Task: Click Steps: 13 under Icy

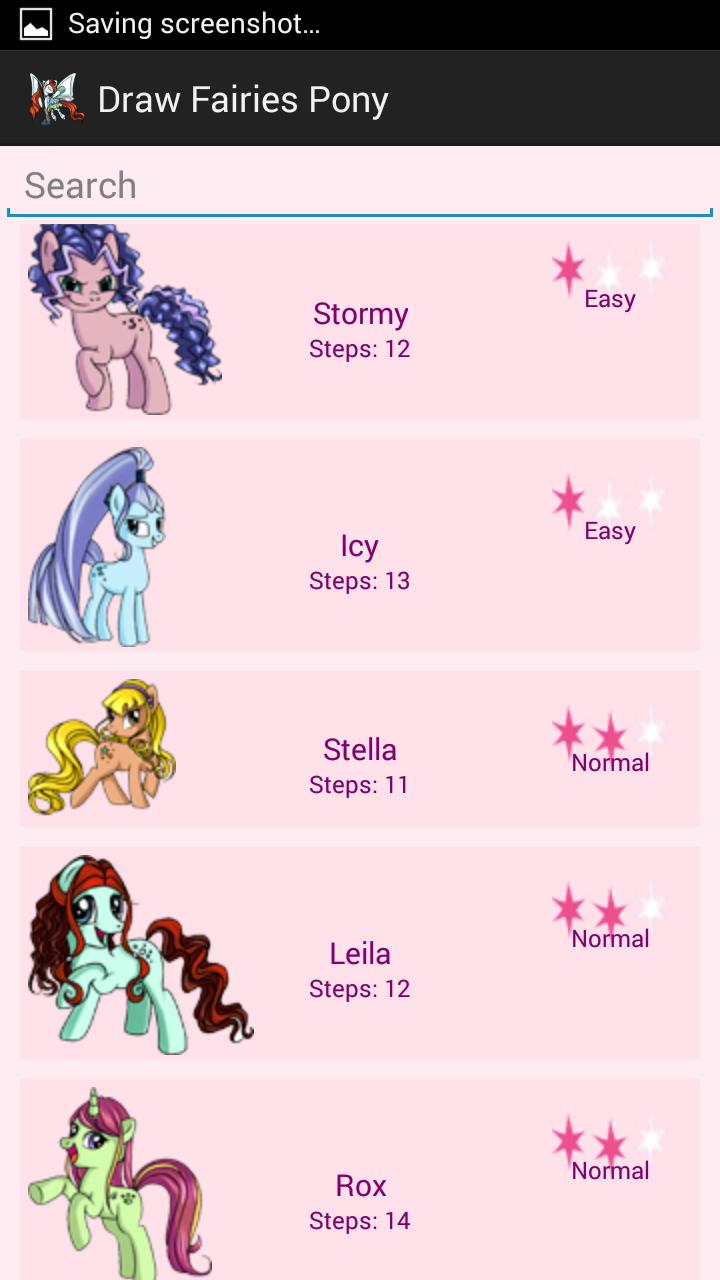Action: pyautogui.click(x=360, y=580)
